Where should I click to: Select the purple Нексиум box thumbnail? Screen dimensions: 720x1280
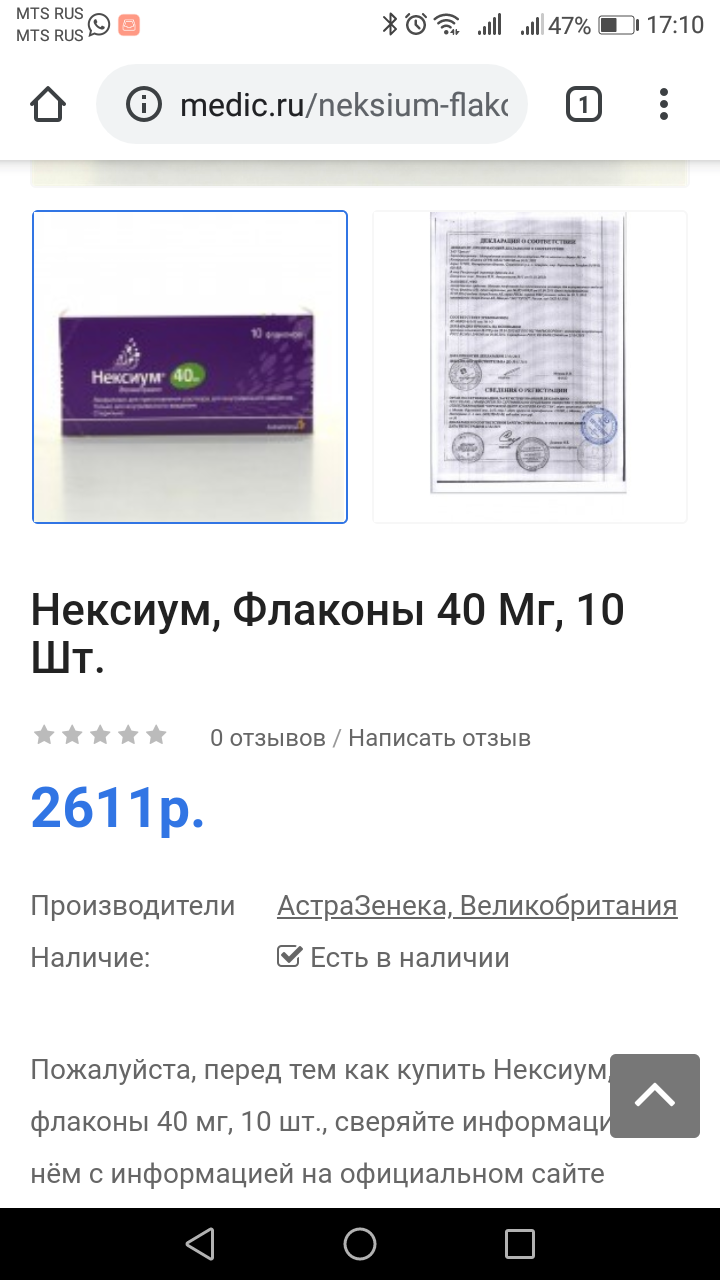point(190,367)
